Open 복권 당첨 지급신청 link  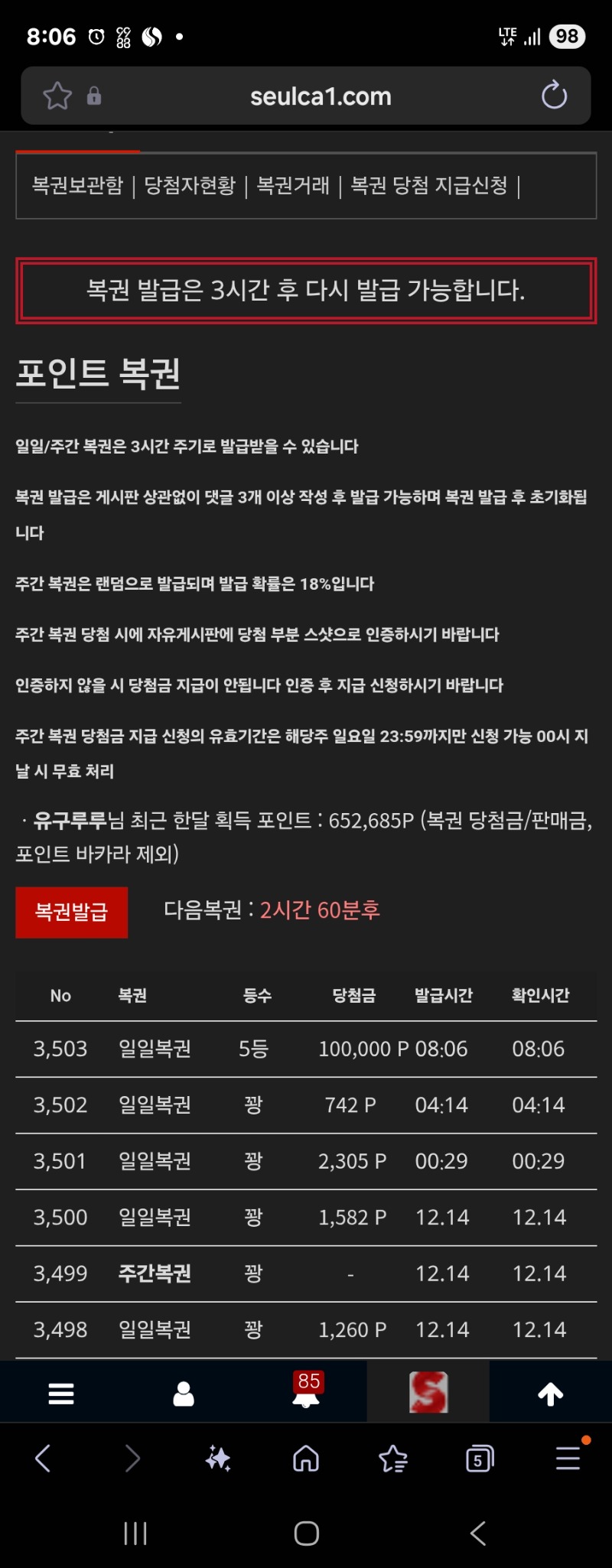tap(428, 186)
